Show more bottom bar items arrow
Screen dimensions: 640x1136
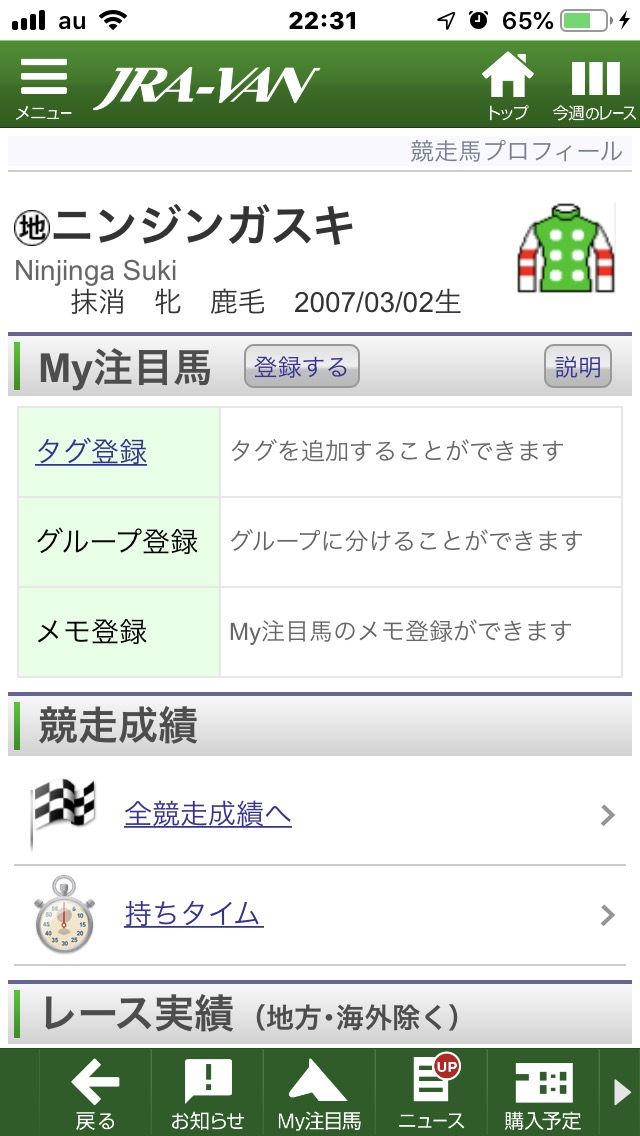(620, 1091)
